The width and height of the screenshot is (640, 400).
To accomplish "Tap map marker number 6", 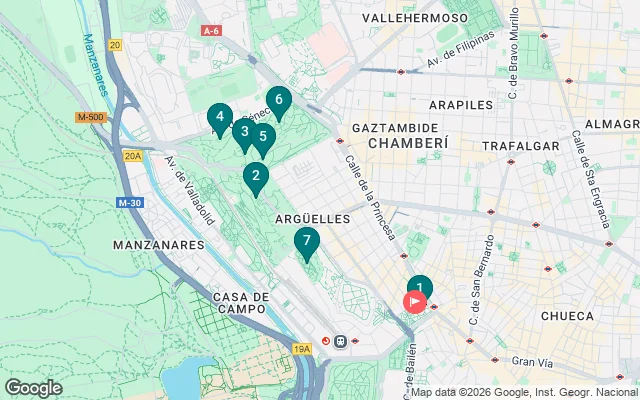I will click(x=278, y=100).
